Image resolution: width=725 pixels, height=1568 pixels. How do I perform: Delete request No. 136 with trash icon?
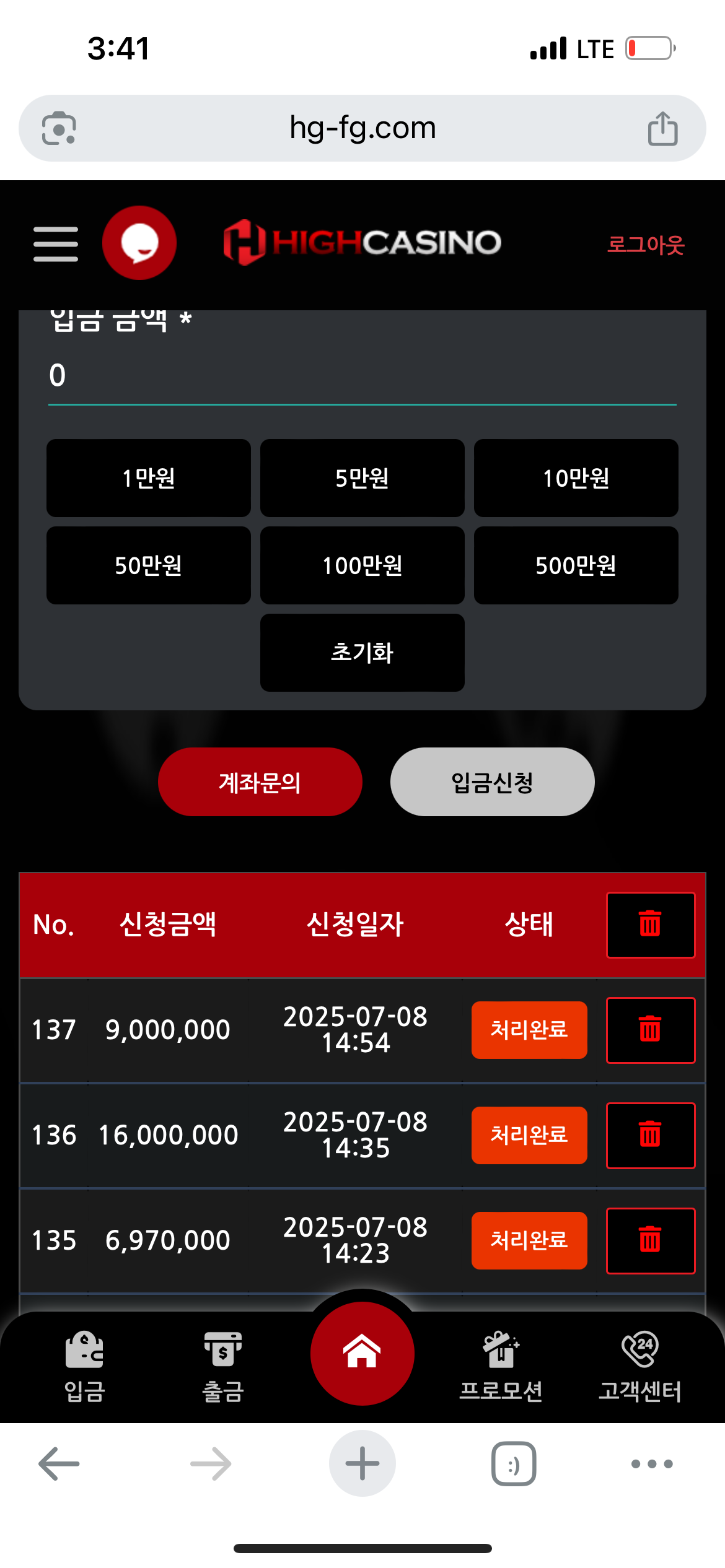click(650, 1135)
